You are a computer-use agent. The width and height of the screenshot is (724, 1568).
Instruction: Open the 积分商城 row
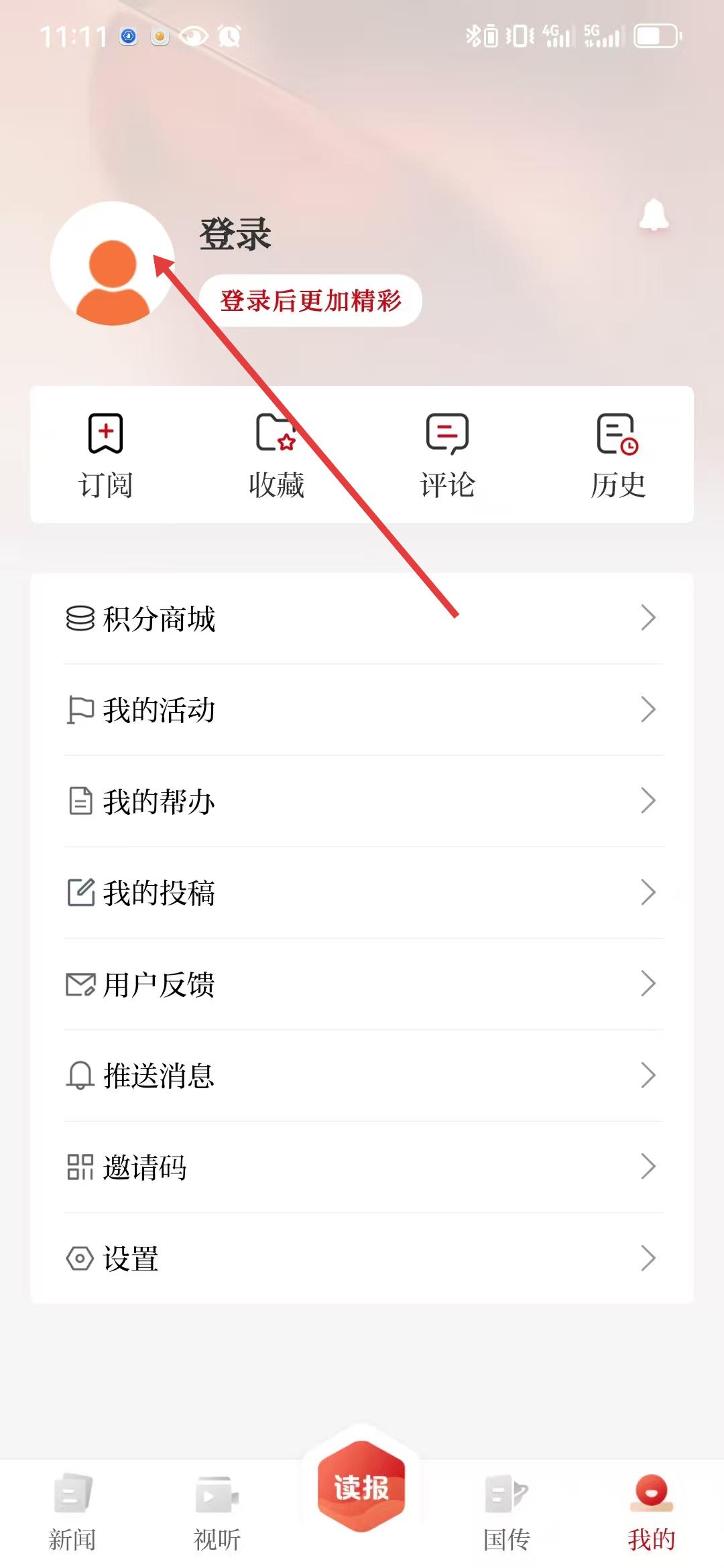click(362, 618)
